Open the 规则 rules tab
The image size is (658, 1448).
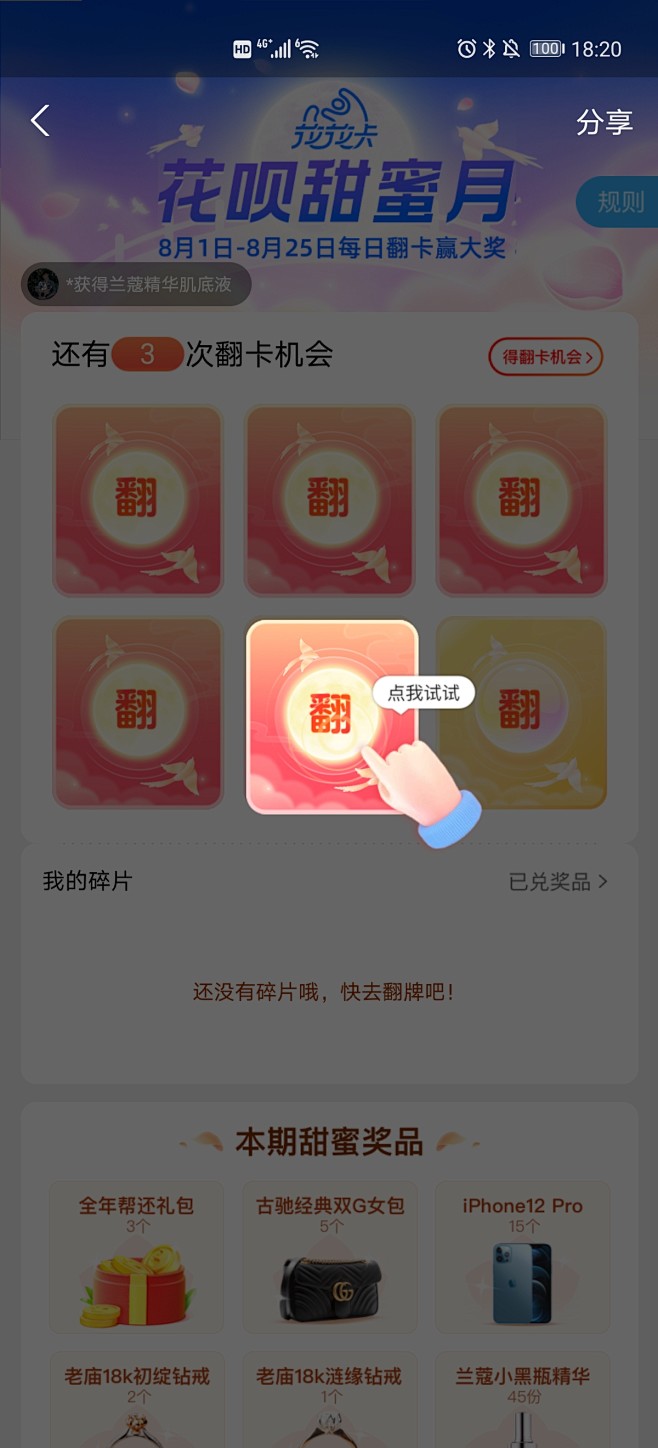[619, 201]
